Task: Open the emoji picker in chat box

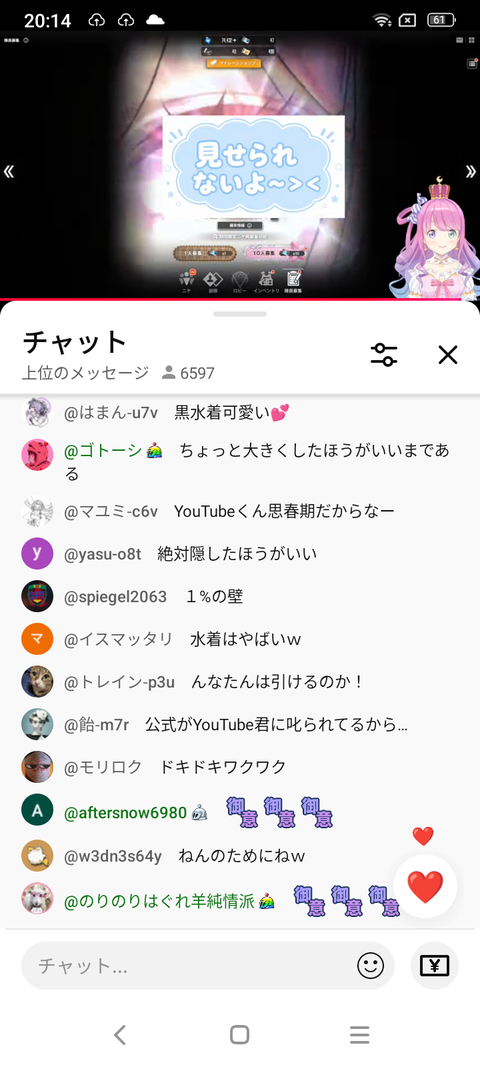Action: [370, 965]
